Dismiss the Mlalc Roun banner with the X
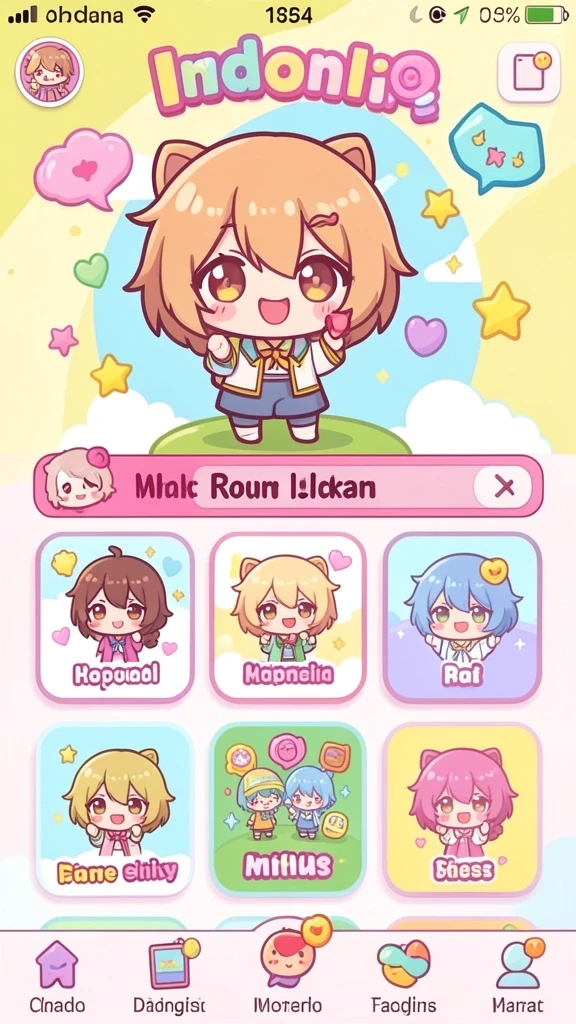576x1024 pixels. click(504, 487)
